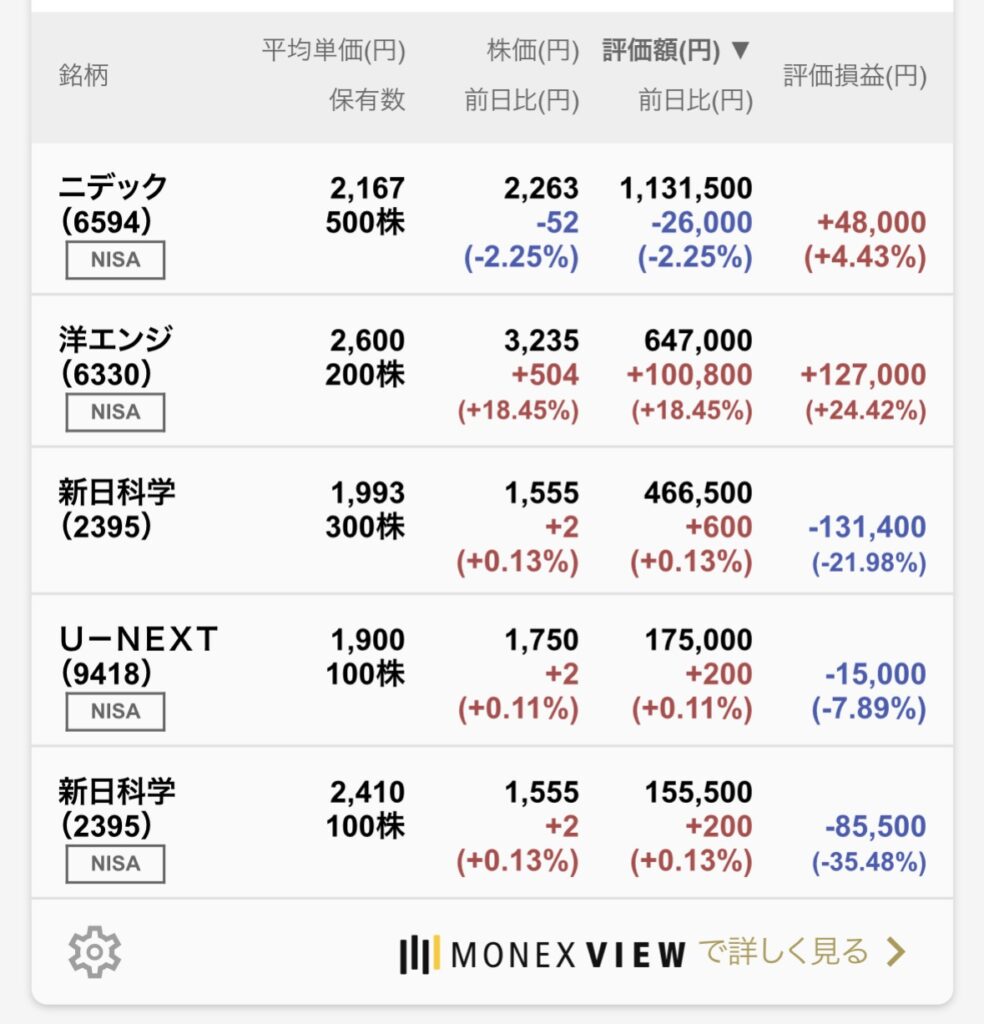The height and width of the screenshot is (1024, 984).
Task: Open MONEX VIEW で詳しく見る link
Action: tap(652, 953)
